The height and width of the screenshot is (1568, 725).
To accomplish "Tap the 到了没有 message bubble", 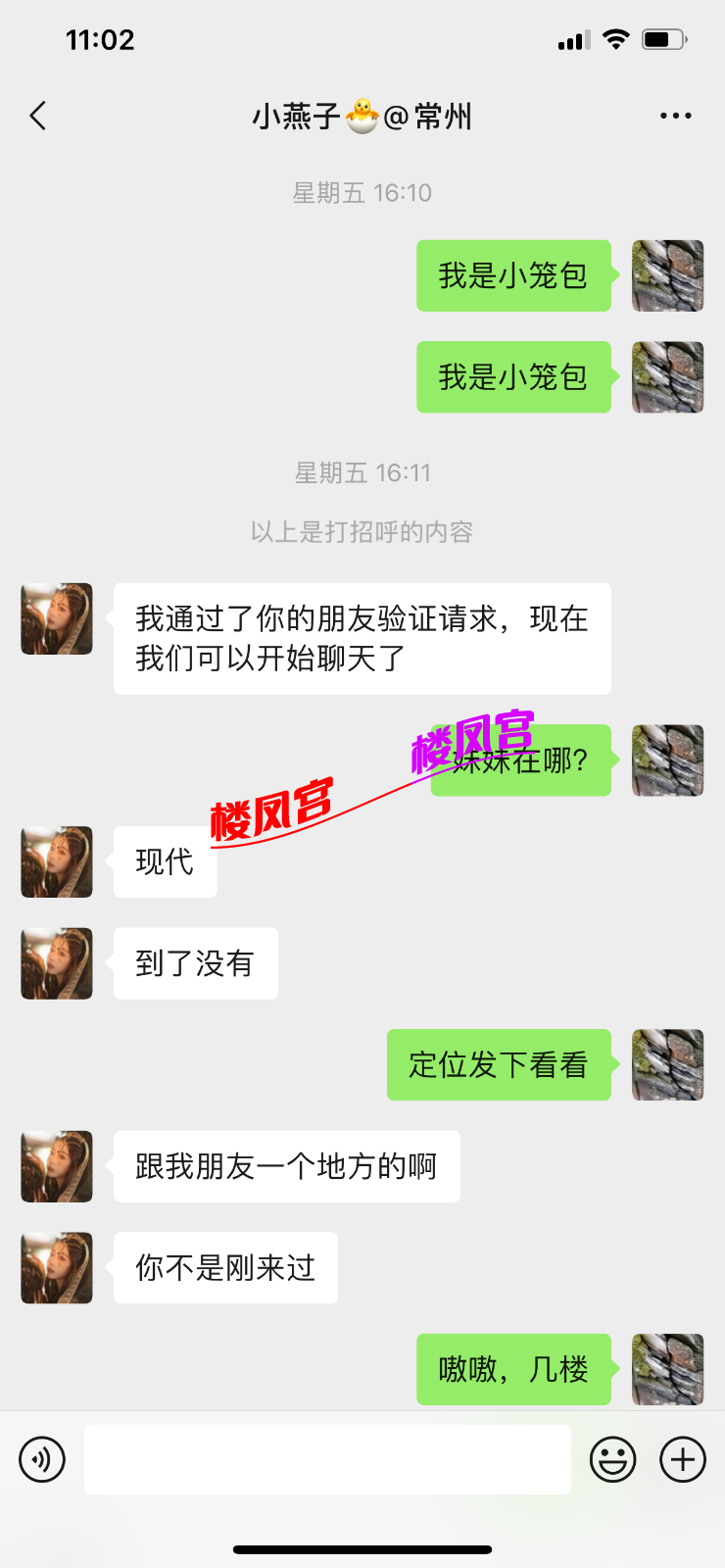I will click(194, 963).
